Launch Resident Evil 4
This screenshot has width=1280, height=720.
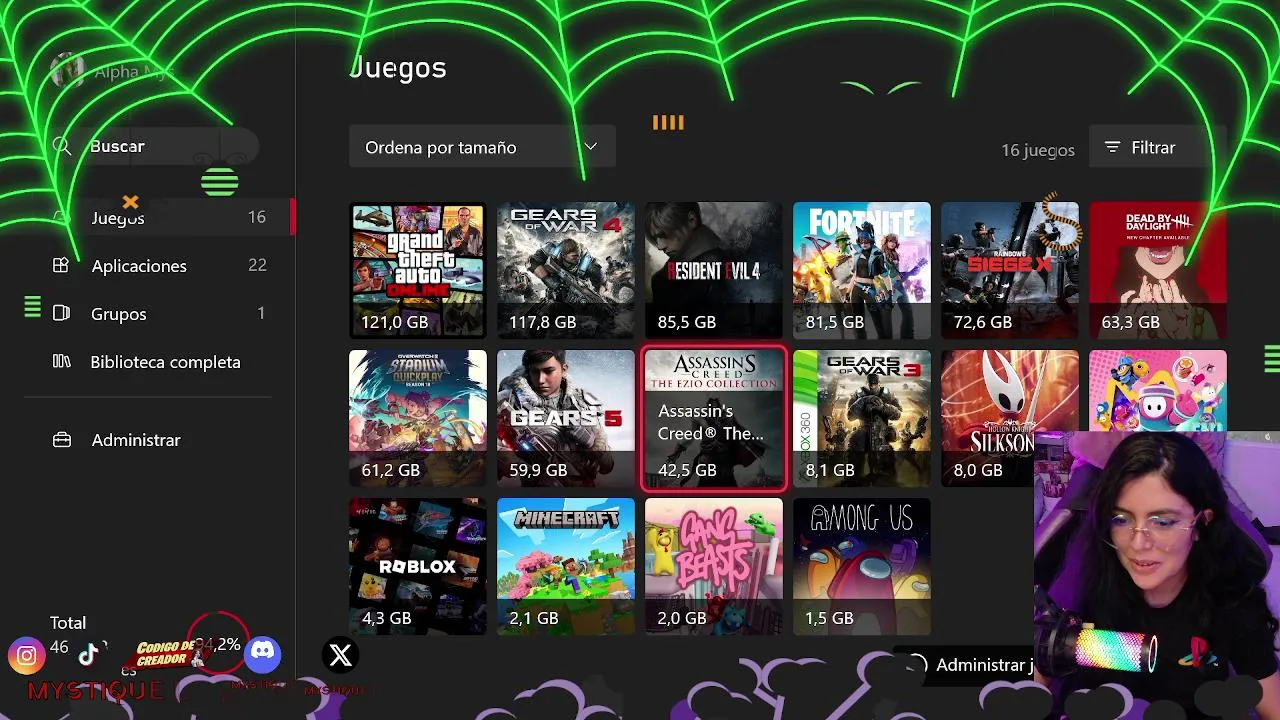click(x=714, y=270)
